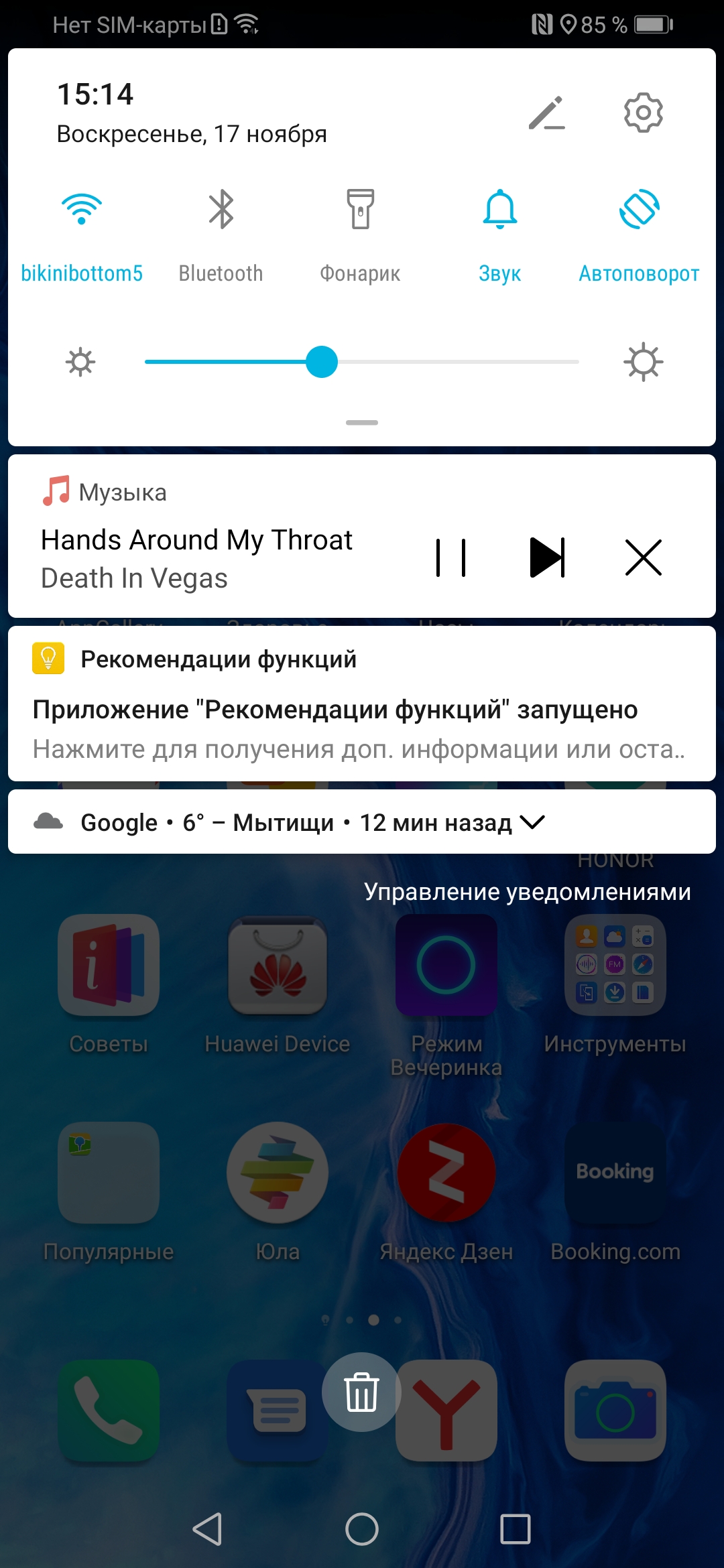The width and height of the screenshot is (724, 1568).
Task: Close the Музыка player notification
Action: [643, 558]
